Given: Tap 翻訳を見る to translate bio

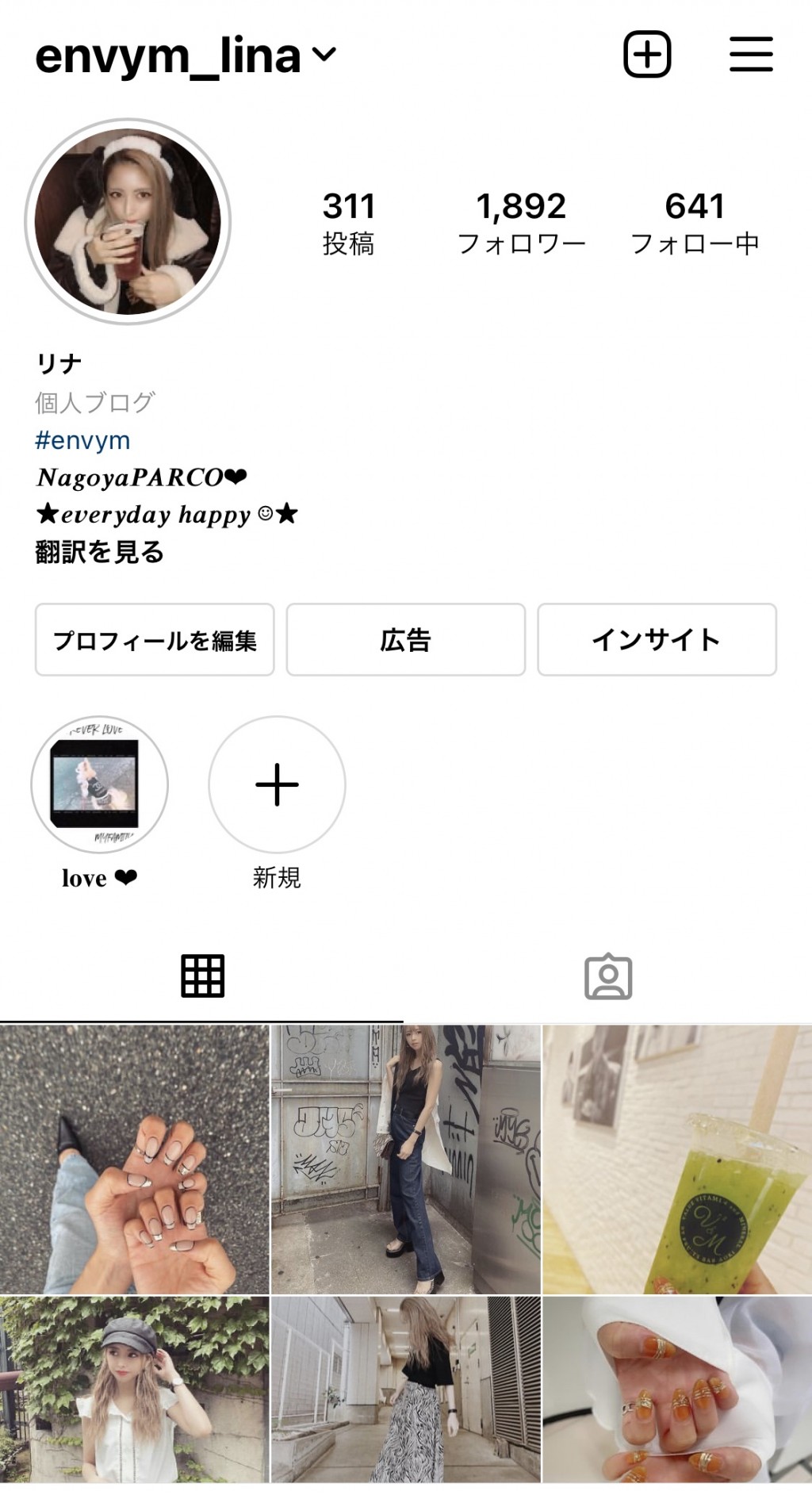Looking at the screenshot, I should [x=99, y=552].
